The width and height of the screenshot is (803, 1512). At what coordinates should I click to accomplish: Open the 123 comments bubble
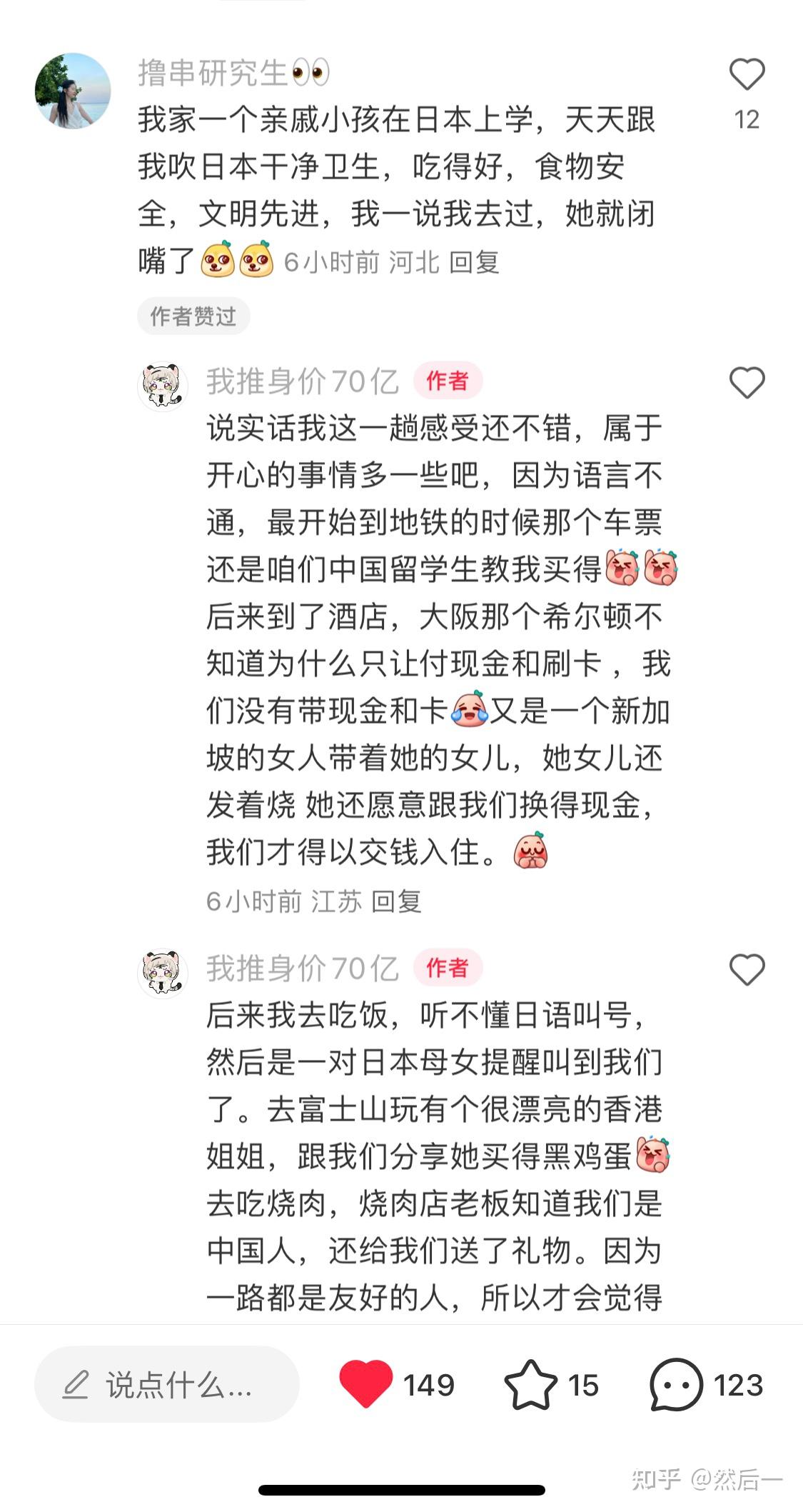point(676,1384)
